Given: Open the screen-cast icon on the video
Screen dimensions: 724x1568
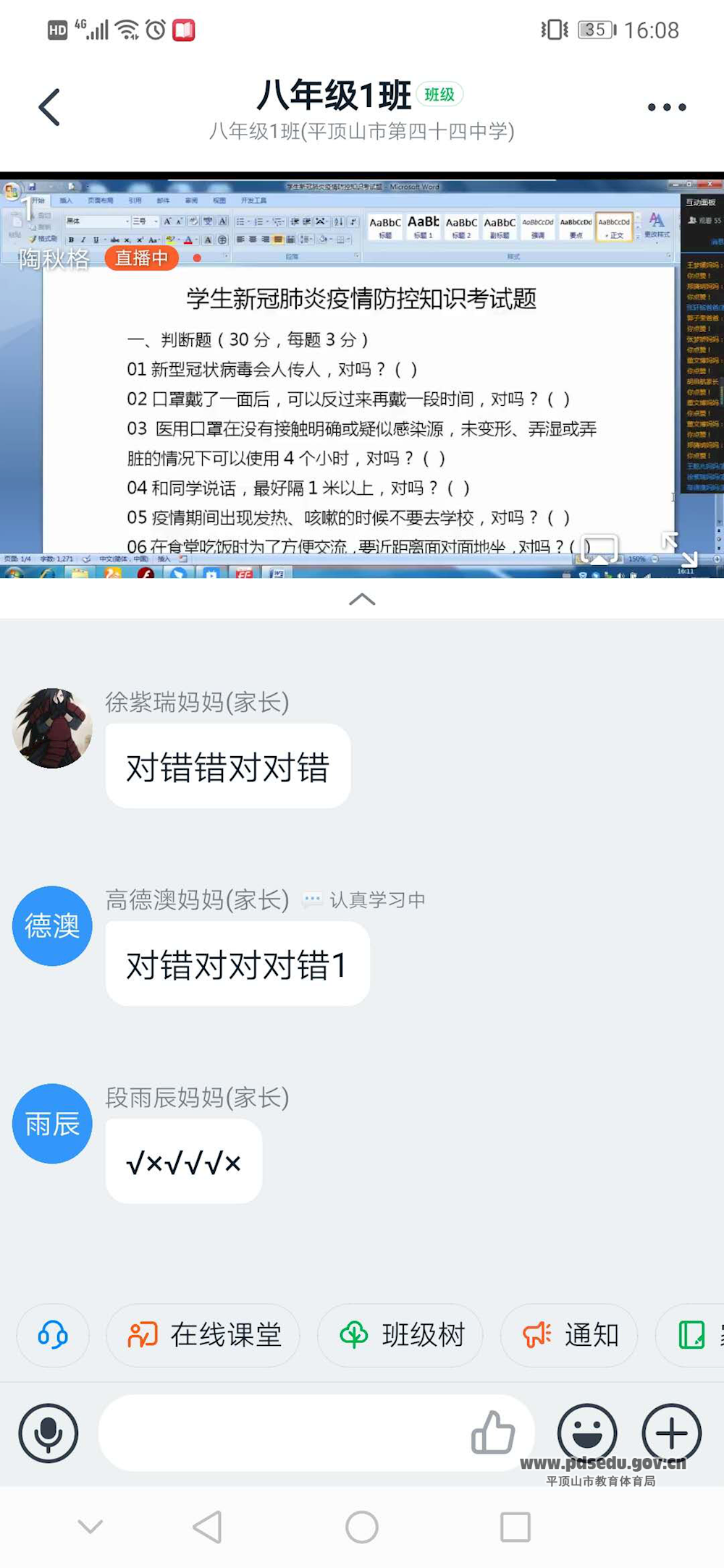Looking at the screenshot, I should (600, 549).
